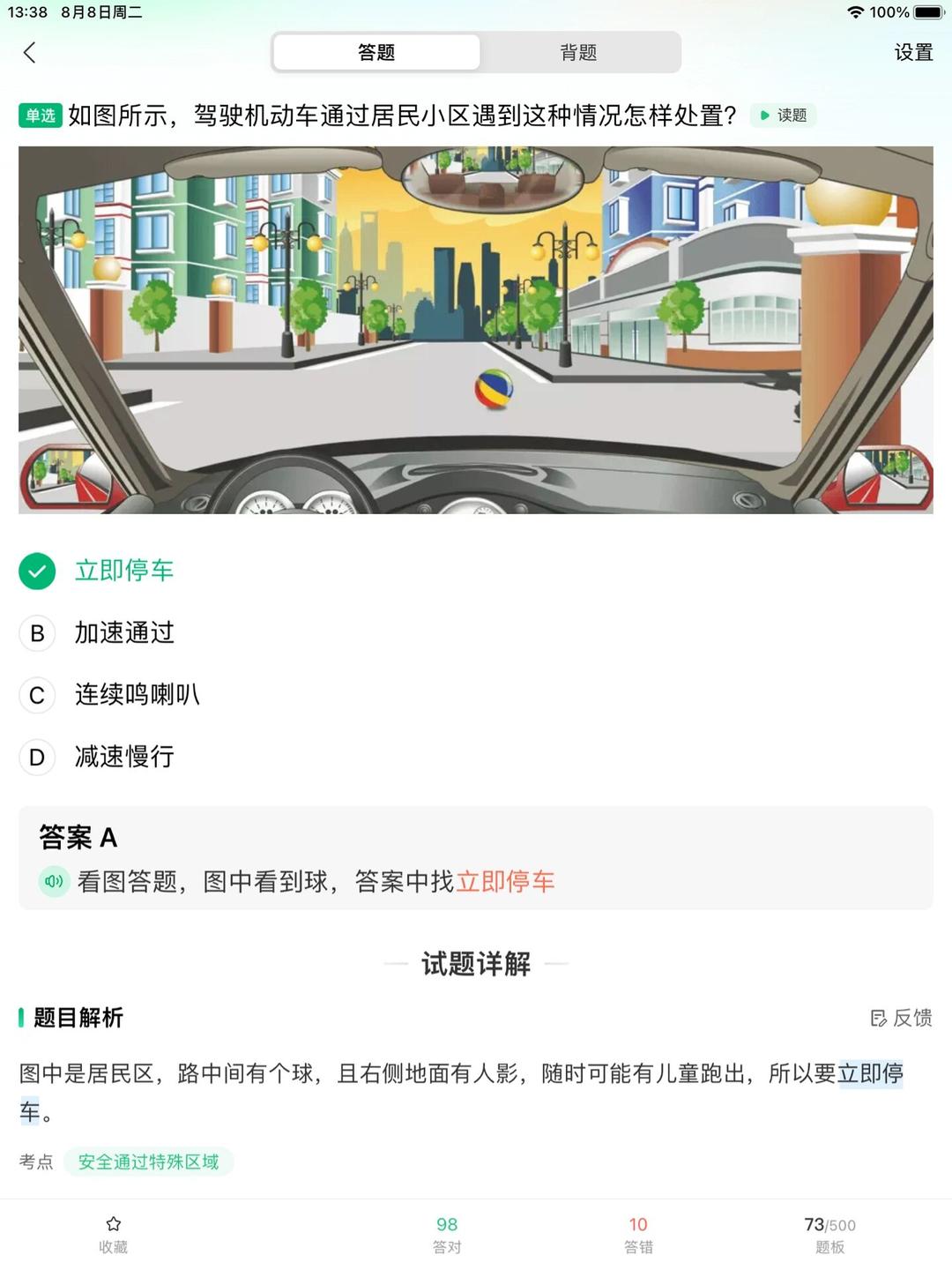Open 设置 settings
This screenshot has height=1270, width=952.
point(913,53)
